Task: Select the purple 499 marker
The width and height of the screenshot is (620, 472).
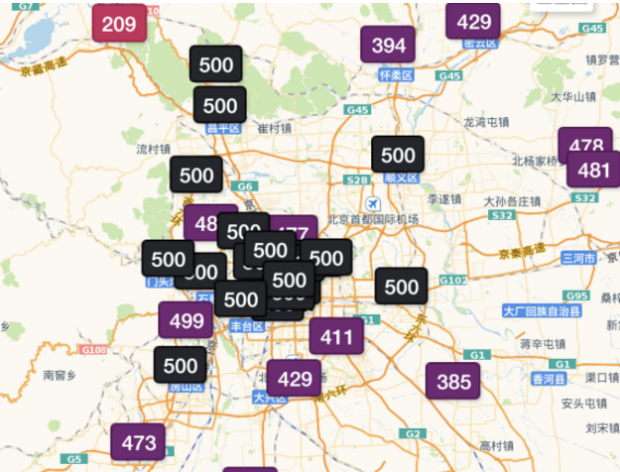Action: tap(185, 321)
